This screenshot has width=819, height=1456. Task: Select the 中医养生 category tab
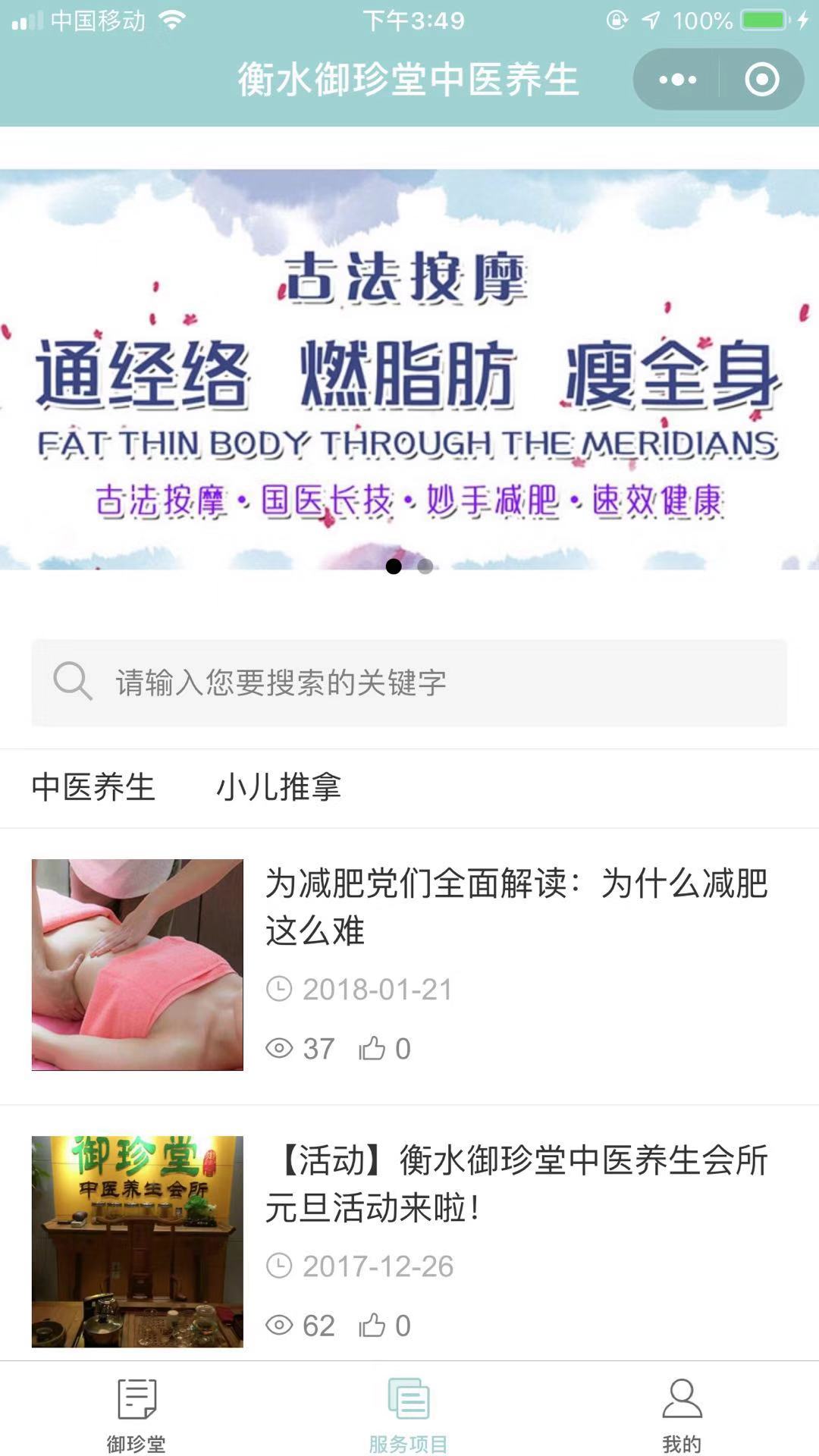(93, 787)
